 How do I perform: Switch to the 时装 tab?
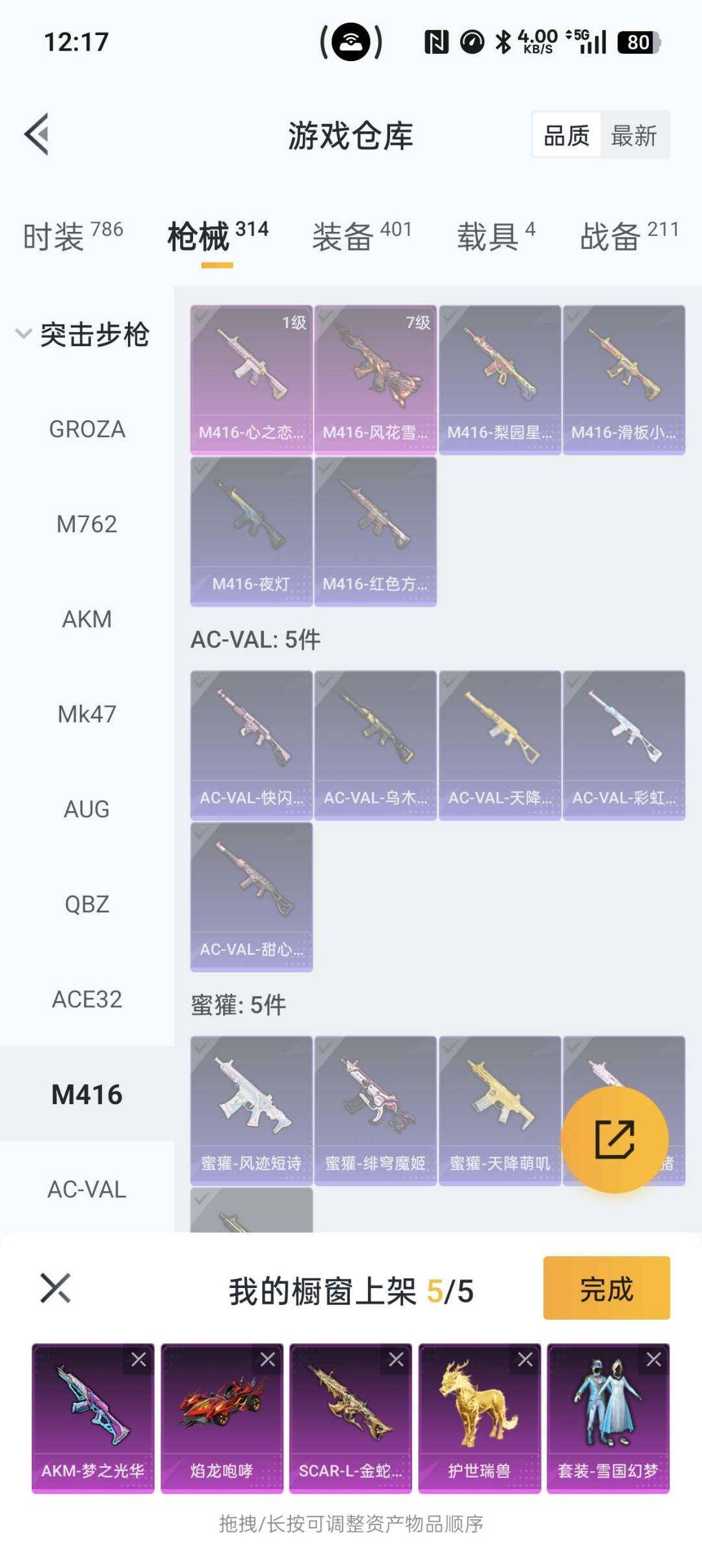pyautogui.click(x=72, y=236)
